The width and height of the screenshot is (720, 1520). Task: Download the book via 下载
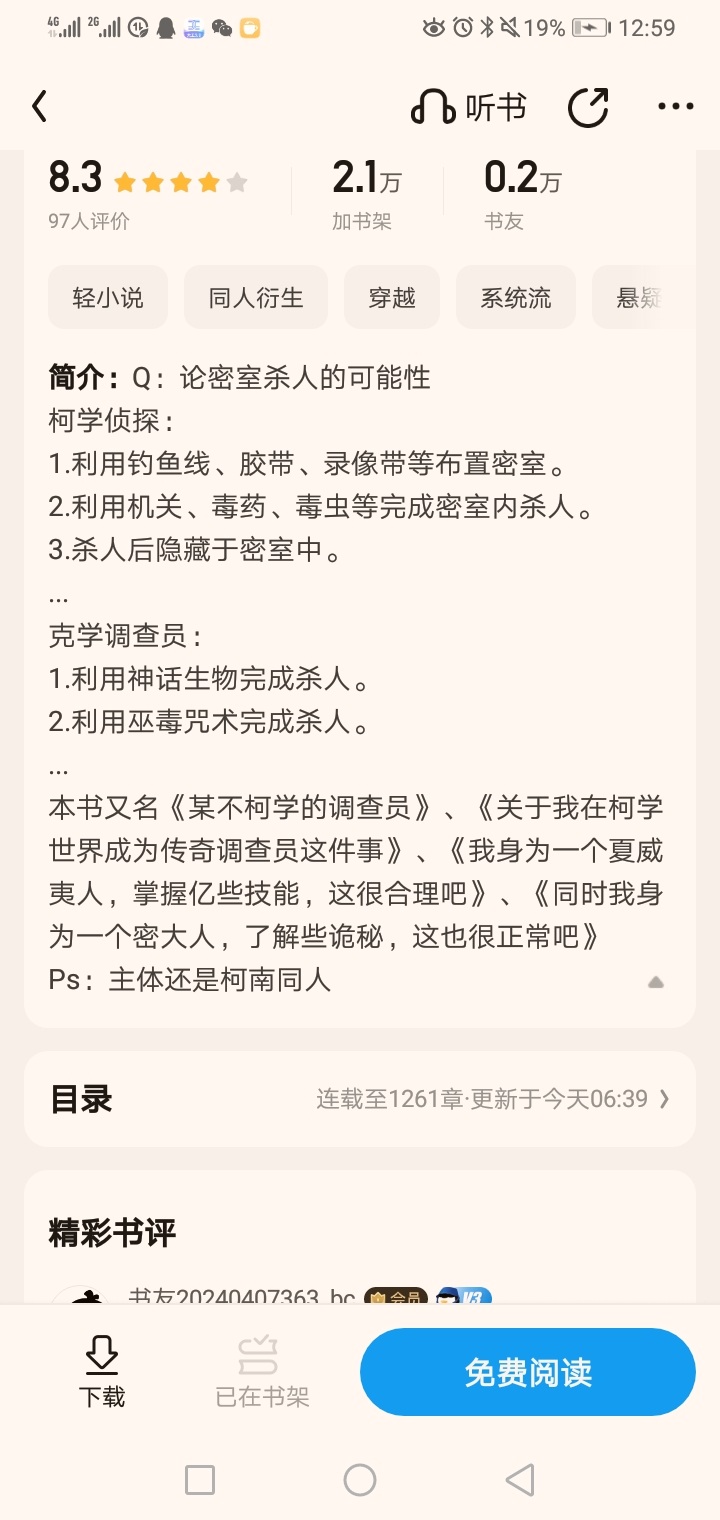click(x=102, y=1371)
